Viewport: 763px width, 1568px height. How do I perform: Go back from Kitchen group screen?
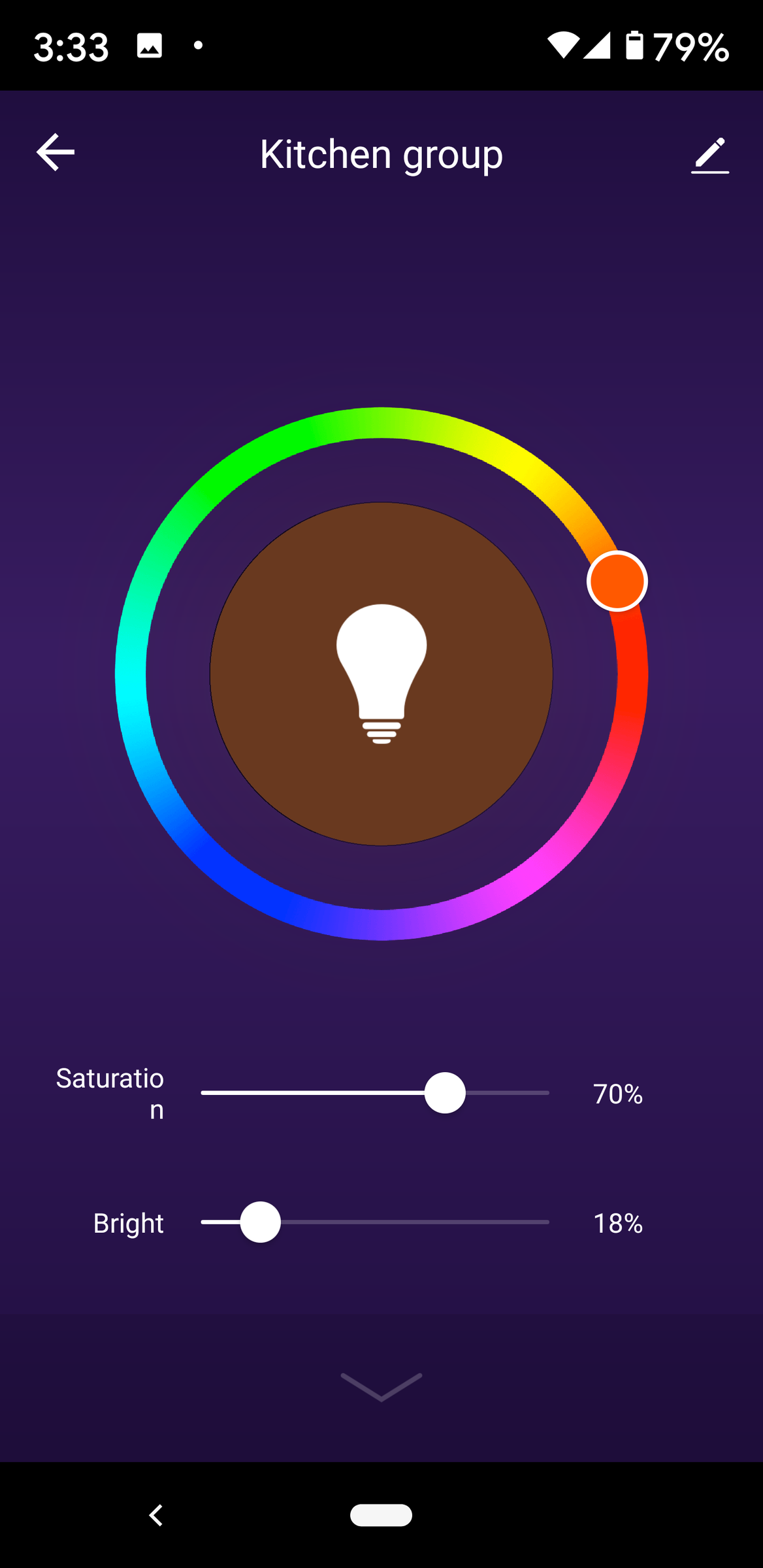(x=56, y=153)
